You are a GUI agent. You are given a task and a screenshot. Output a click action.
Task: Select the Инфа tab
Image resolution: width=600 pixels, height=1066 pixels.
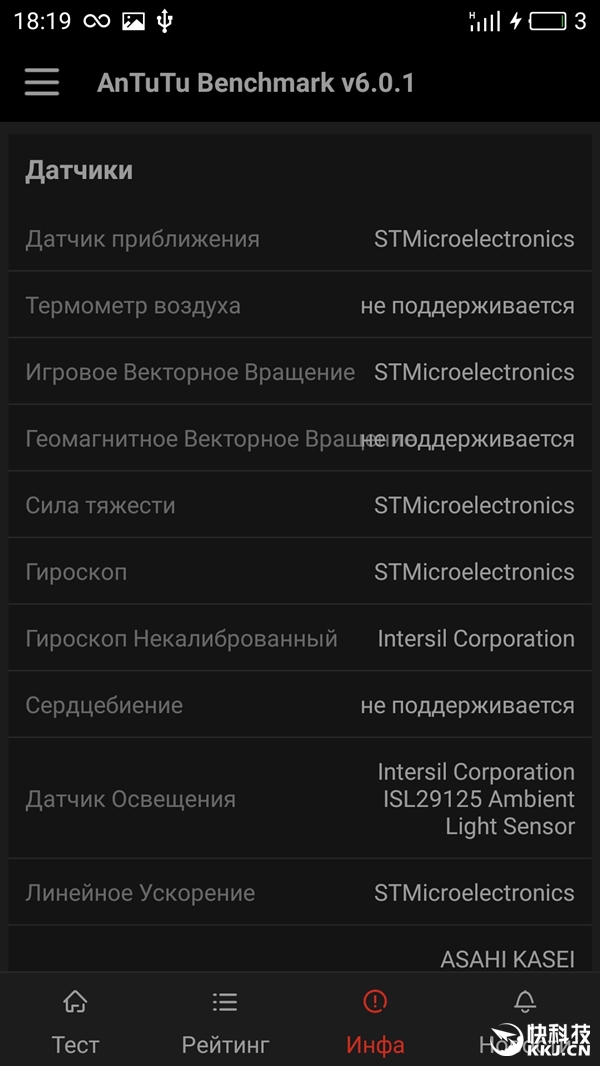coord(375,1020)
